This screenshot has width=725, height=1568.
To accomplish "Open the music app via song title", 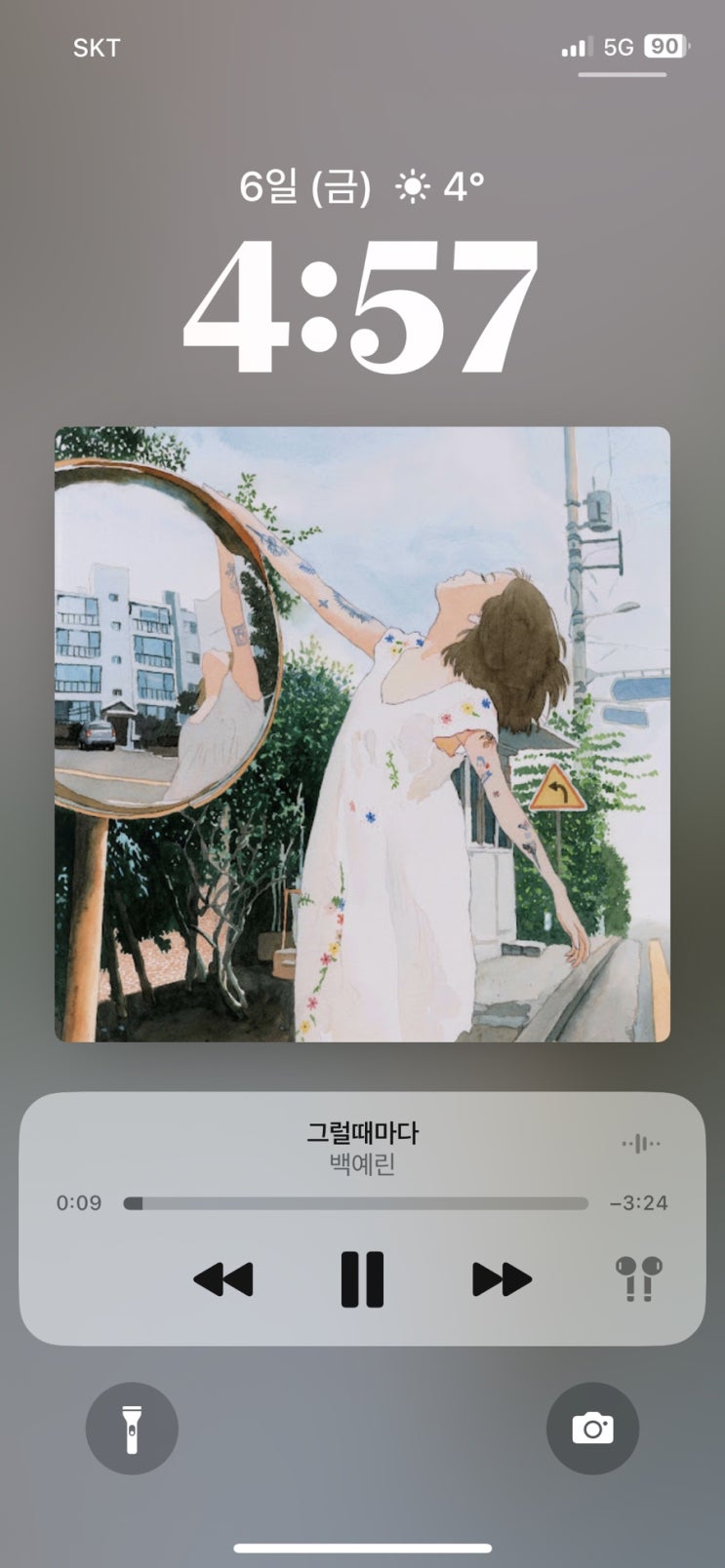I will pos(362,1133).
